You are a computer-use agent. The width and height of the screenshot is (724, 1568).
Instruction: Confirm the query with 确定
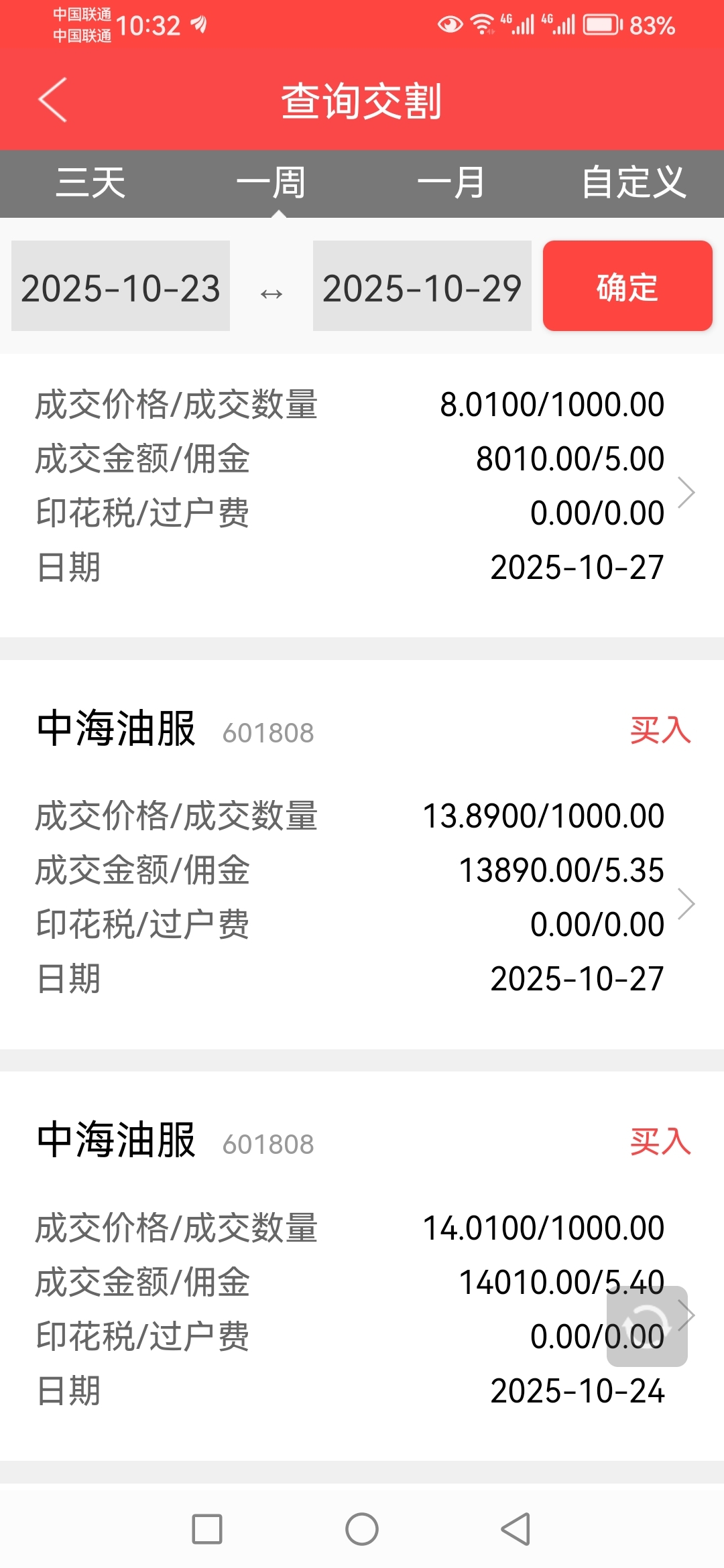[x=627, y=286]
